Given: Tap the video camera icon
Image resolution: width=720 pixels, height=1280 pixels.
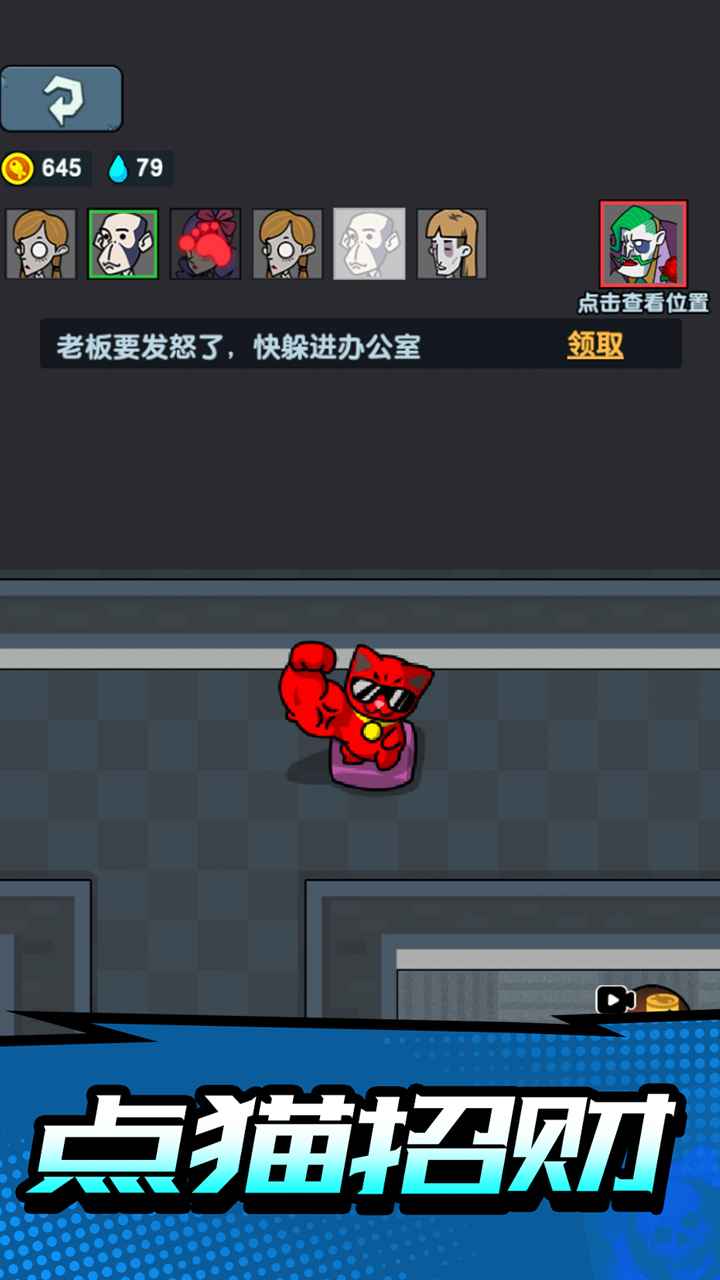Looking at the screenshot, I should (x=614, y=999).
